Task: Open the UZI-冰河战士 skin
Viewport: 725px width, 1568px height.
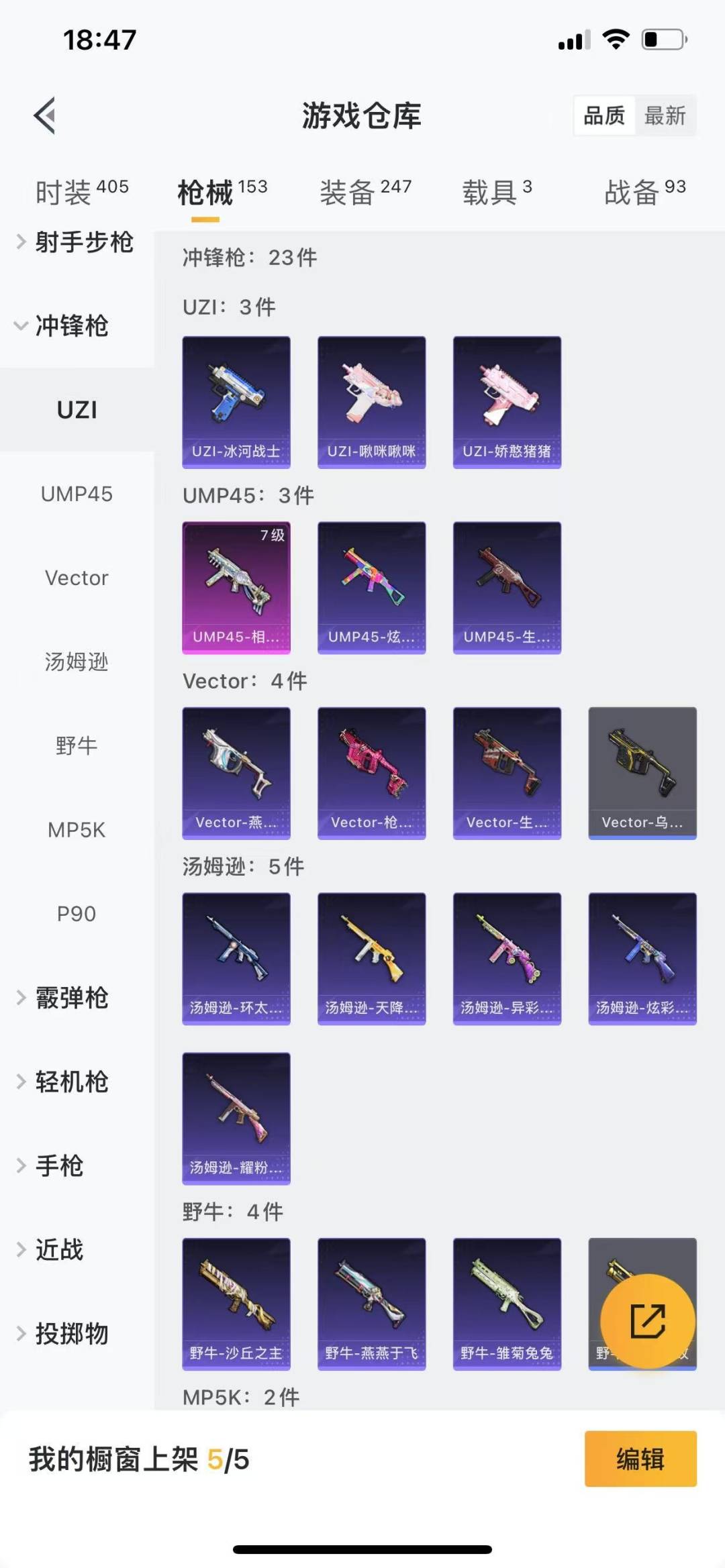Action: point(236,403)
